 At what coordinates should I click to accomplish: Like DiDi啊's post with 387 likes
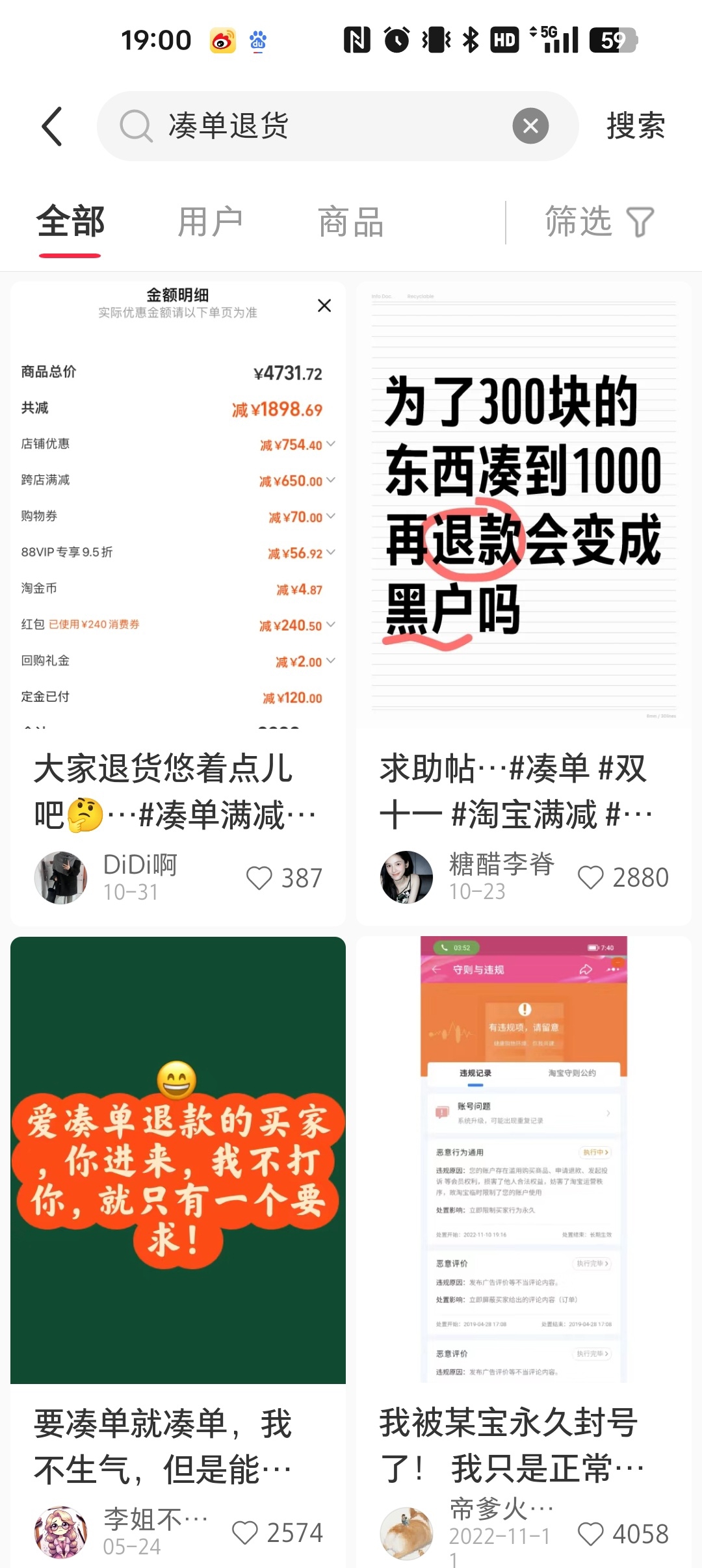[x=259, y=878]
